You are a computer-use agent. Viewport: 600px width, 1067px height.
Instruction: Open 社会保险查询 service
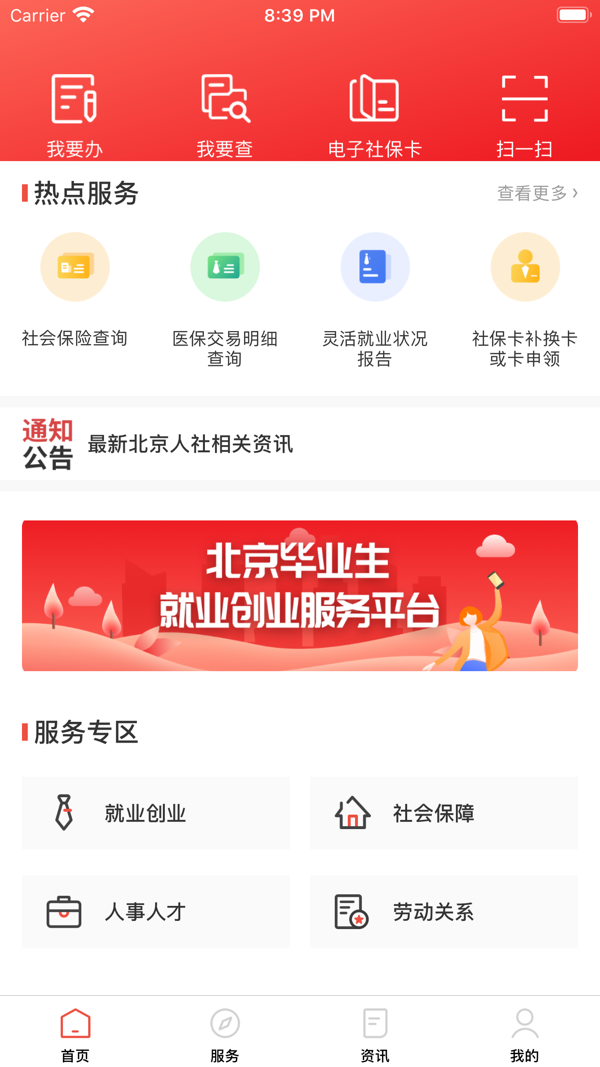click(75, 291)
